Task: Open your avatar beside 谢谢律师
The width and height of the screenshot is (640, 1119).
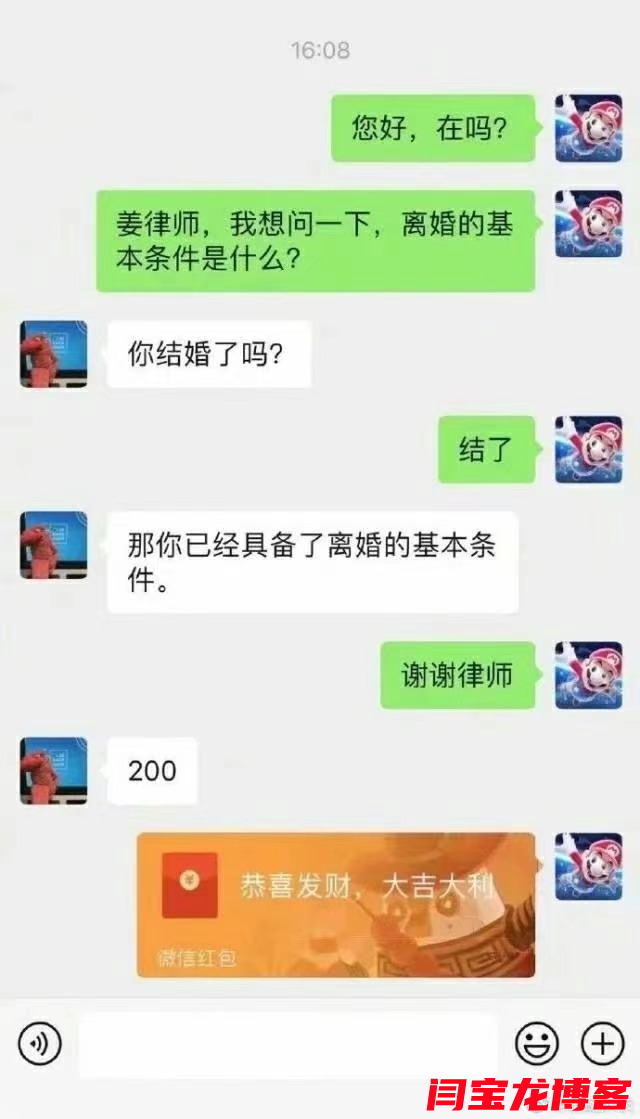Action: 588,676
